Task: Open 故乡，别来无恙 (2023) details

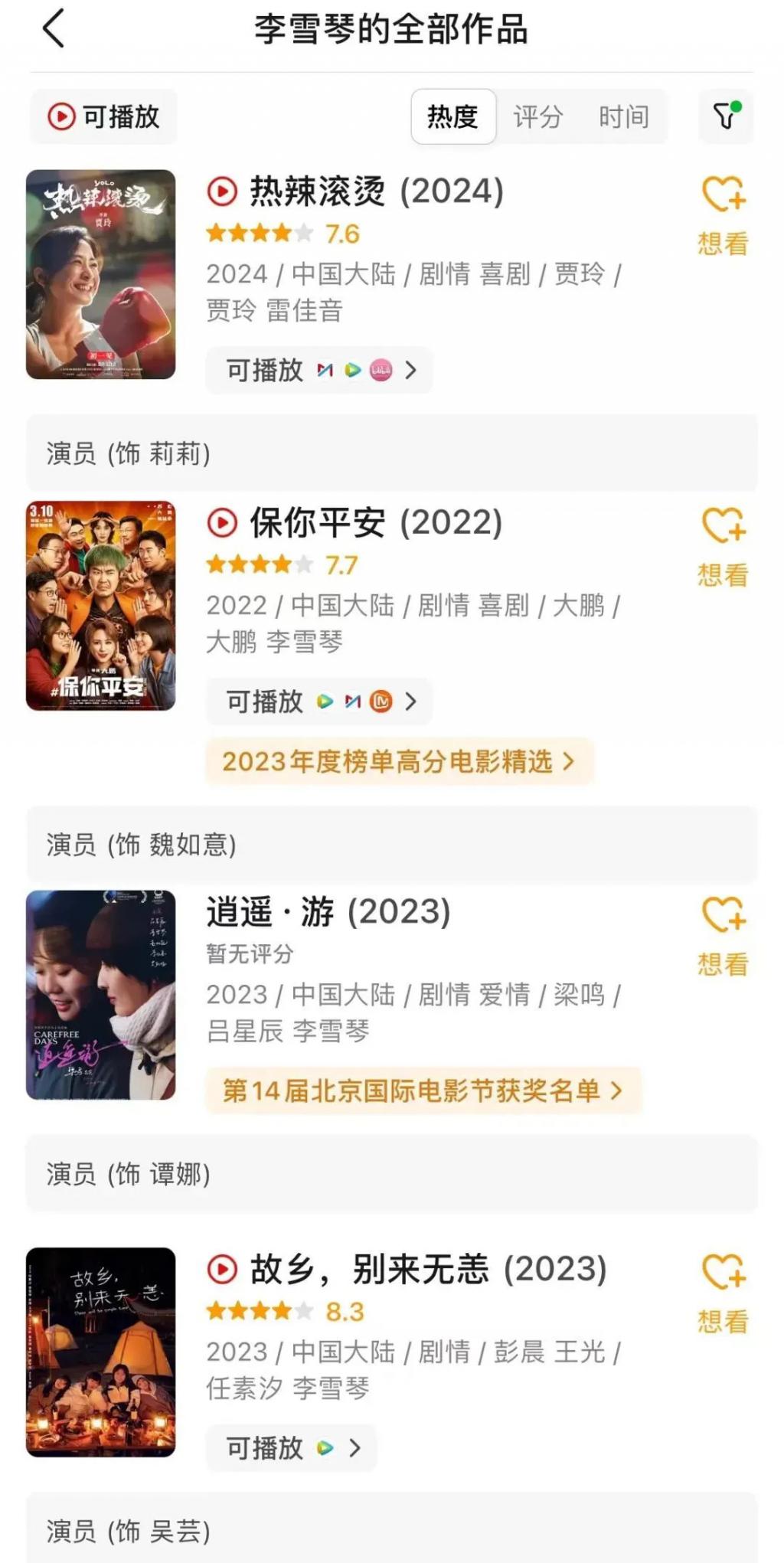Action: click(x=427, y=1270)
